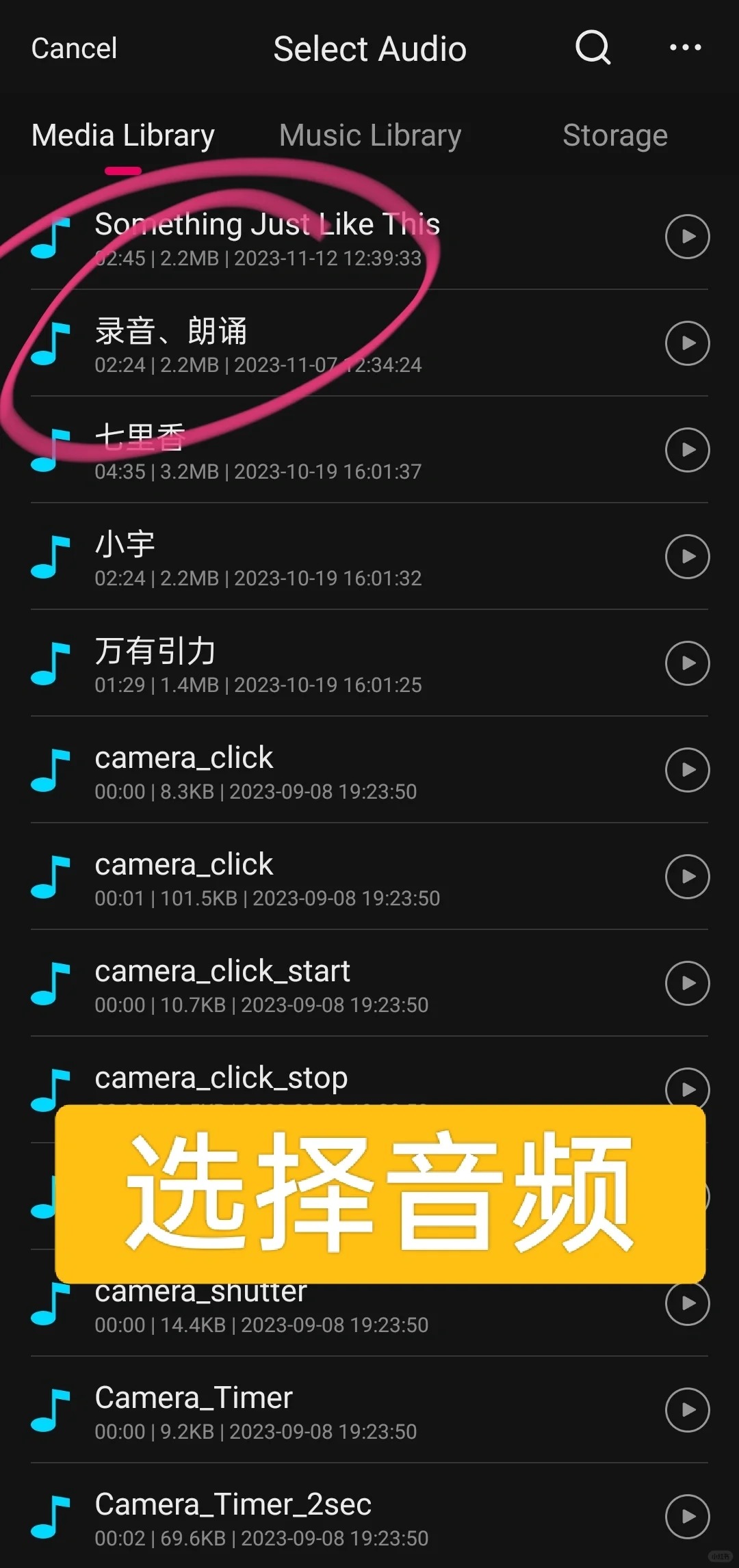Open the three-dot overflow menu

[x=685, y=47]
